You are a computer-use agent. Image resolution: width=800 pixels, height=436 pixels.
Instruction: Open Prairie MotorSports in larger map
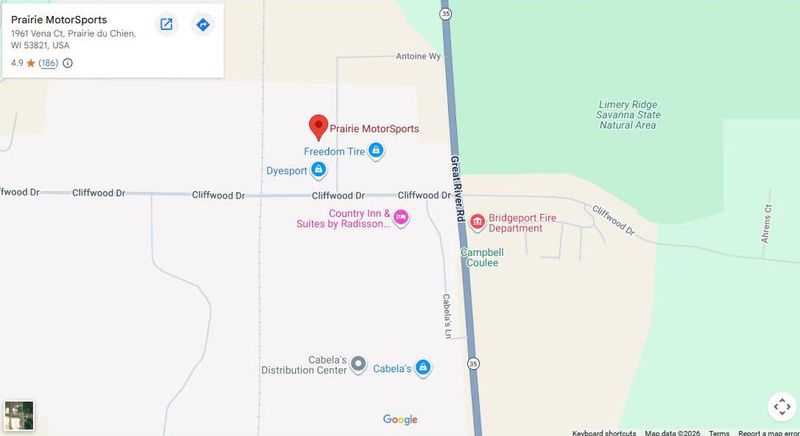[x=166, y=24]
